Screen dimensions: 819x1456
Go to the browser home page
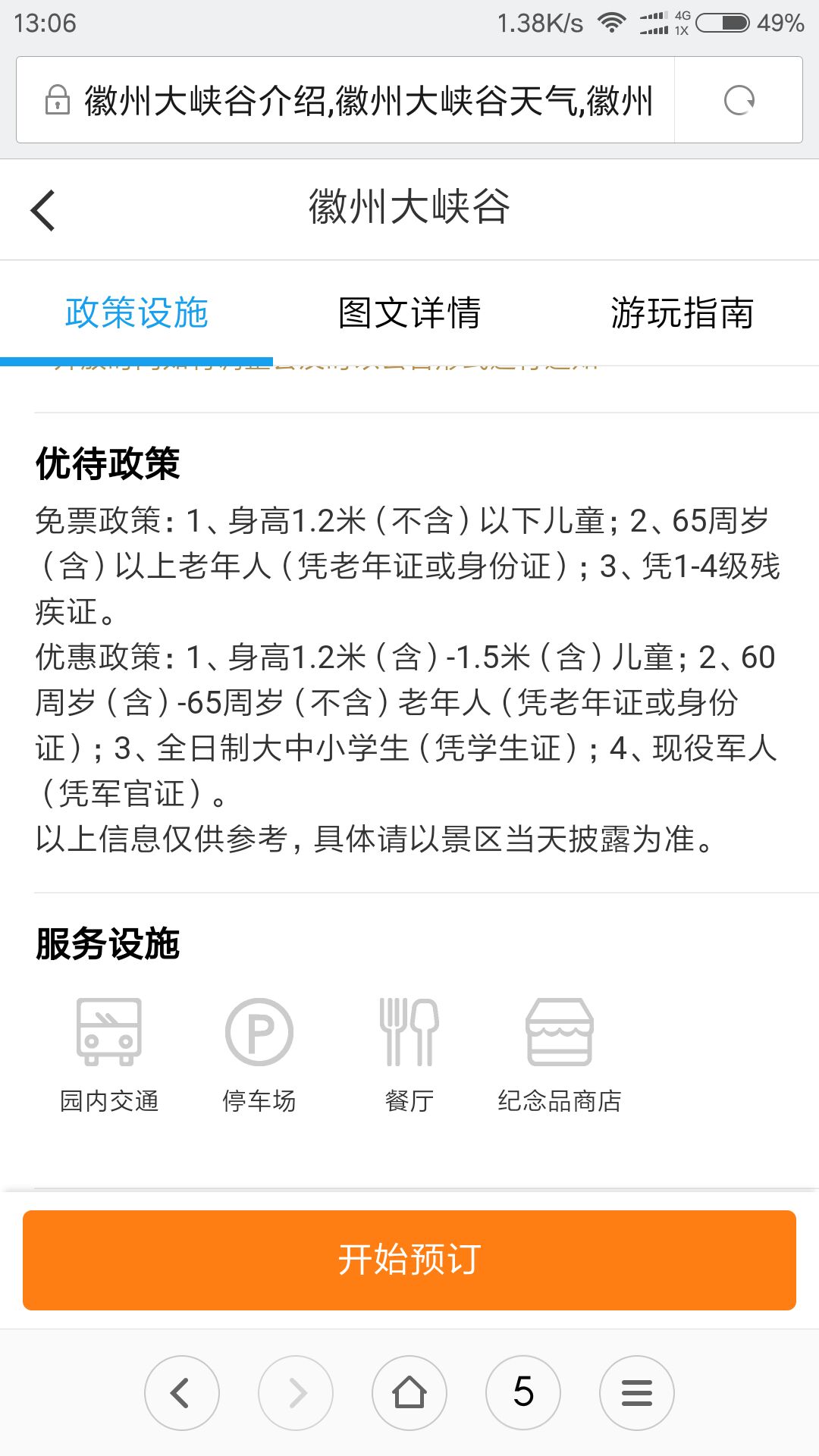[409, 1393]
